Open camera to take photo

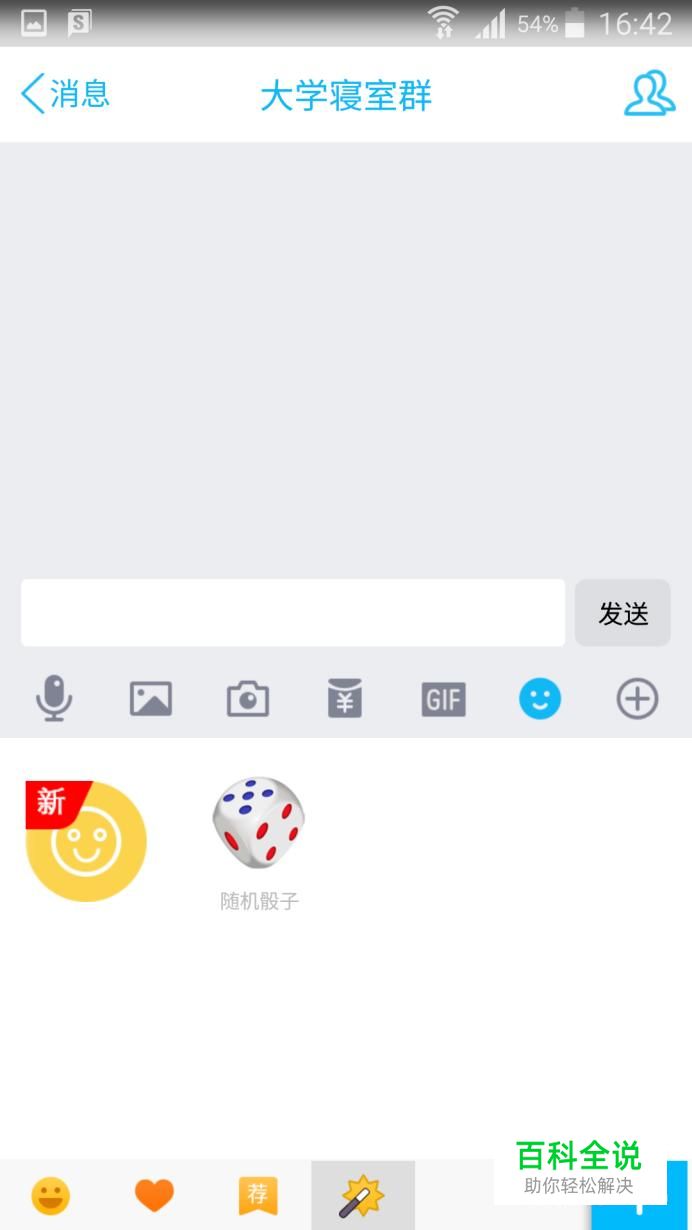(x=248, y=699)
